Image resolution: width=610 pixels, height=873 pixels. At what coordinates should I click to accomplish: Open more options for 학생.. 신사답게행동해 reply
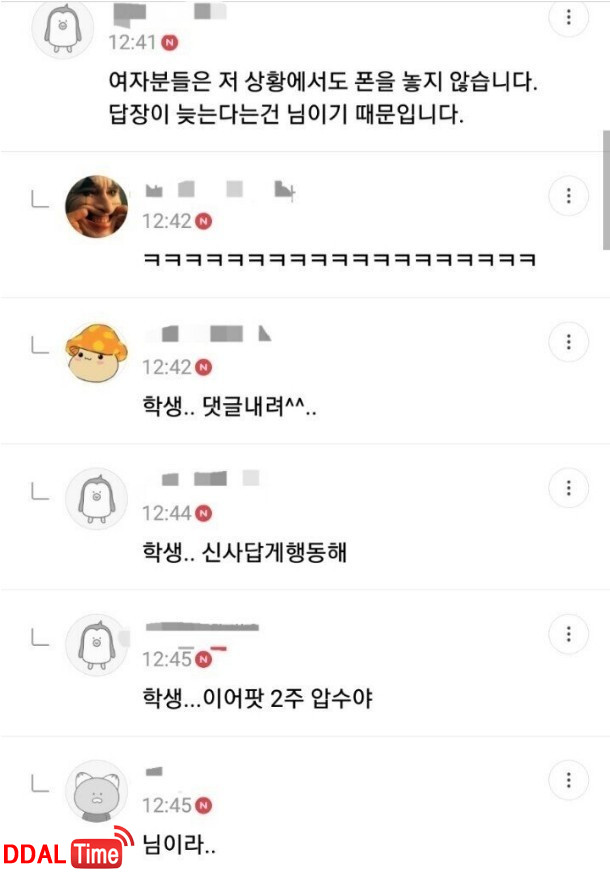click(x=569, y=489)
